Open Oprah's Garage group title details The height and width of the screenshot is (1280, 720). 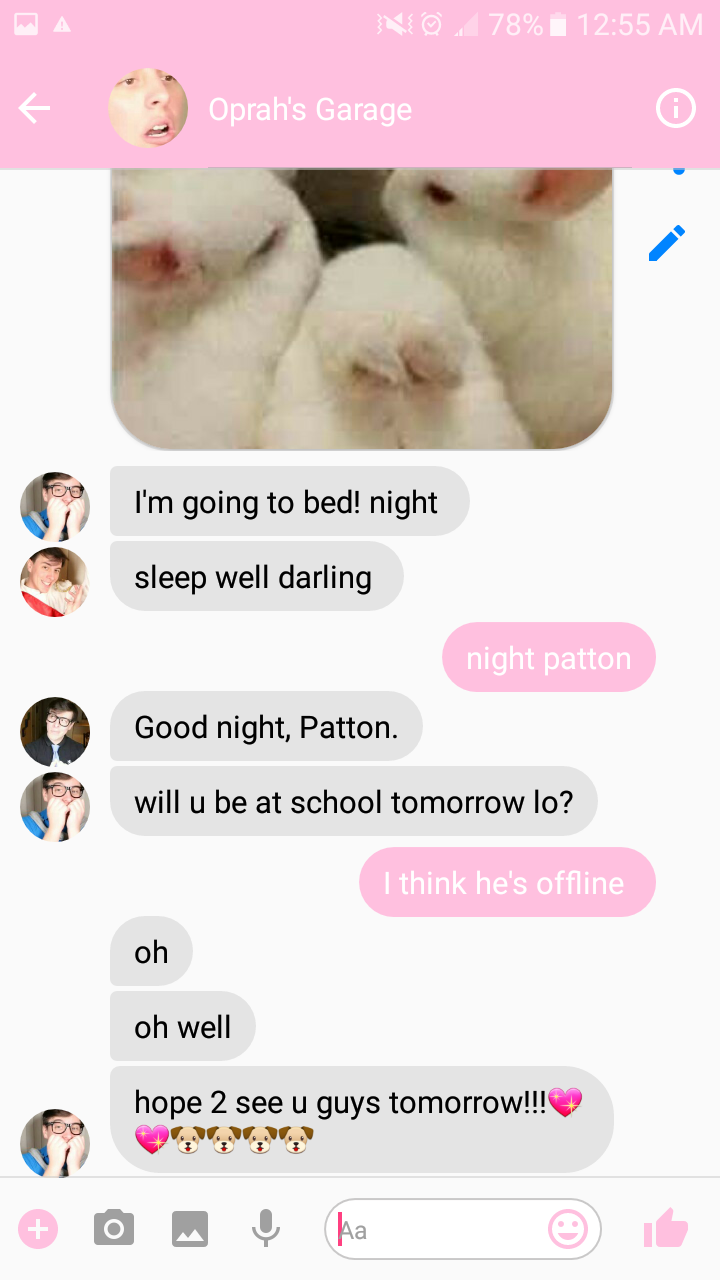tap(310, 109)
